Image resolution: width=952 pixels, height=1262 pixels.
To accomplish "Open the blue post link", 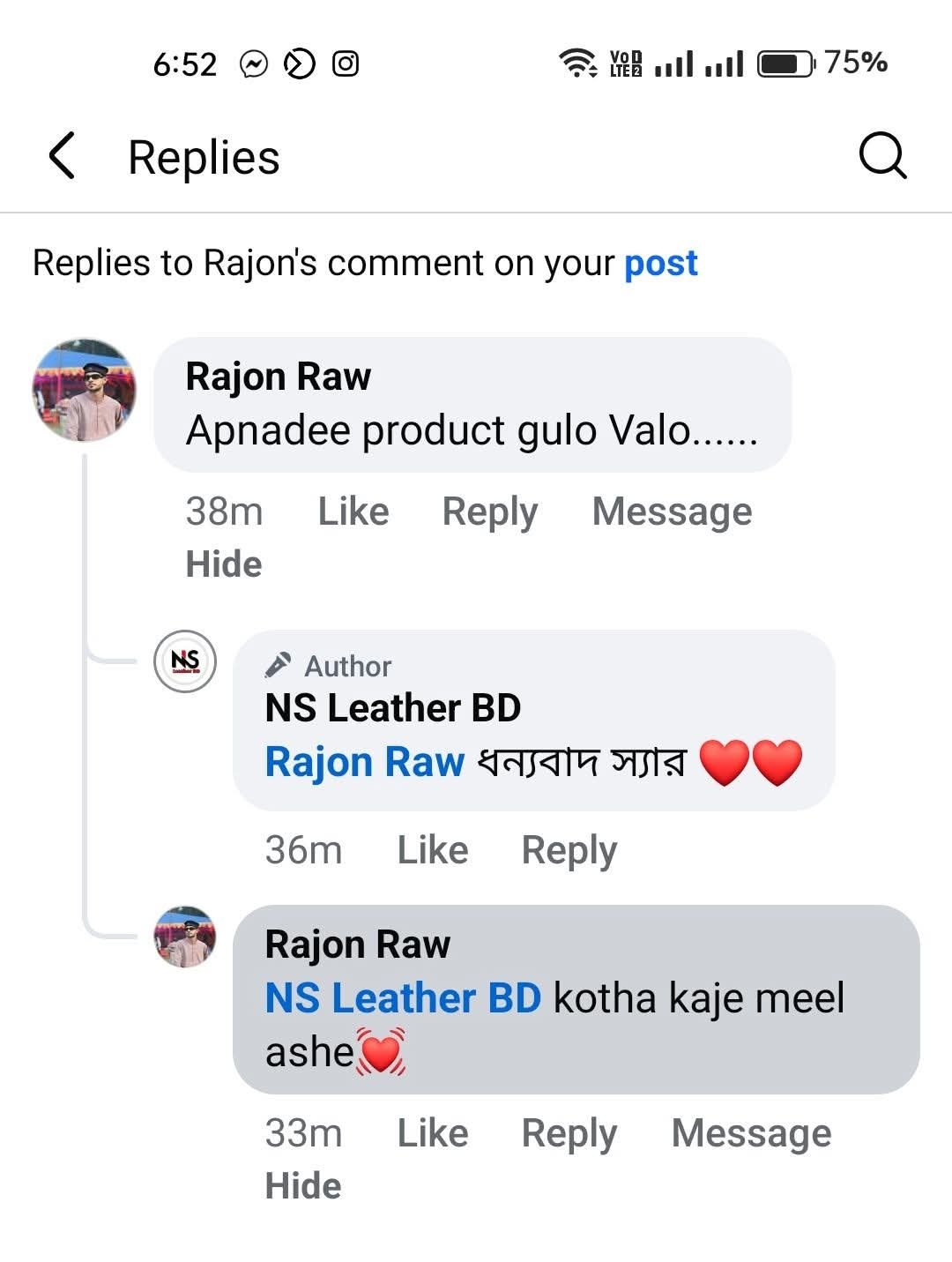I will (x=660, y=263).
